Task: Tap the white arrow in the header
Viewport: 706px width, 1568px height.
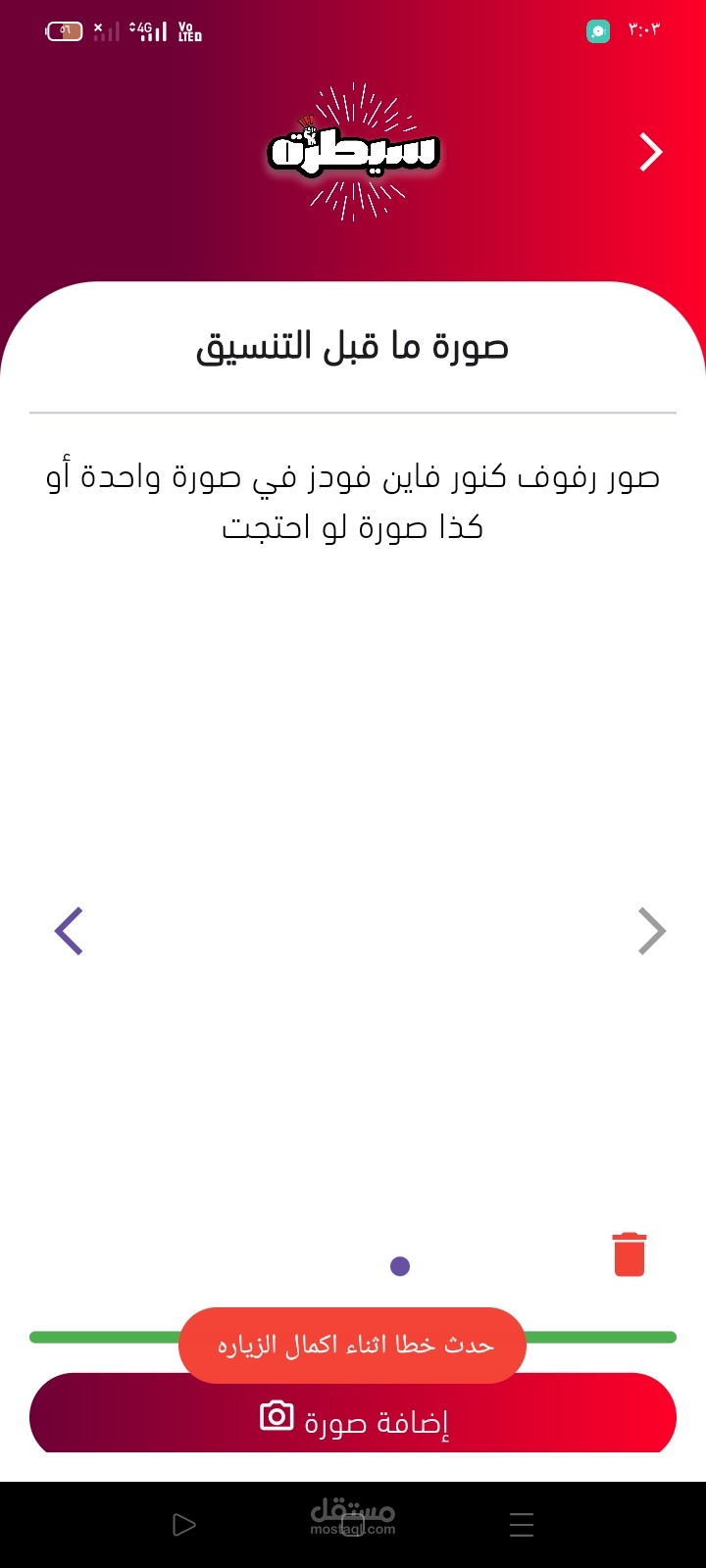Action: [651, 152]
